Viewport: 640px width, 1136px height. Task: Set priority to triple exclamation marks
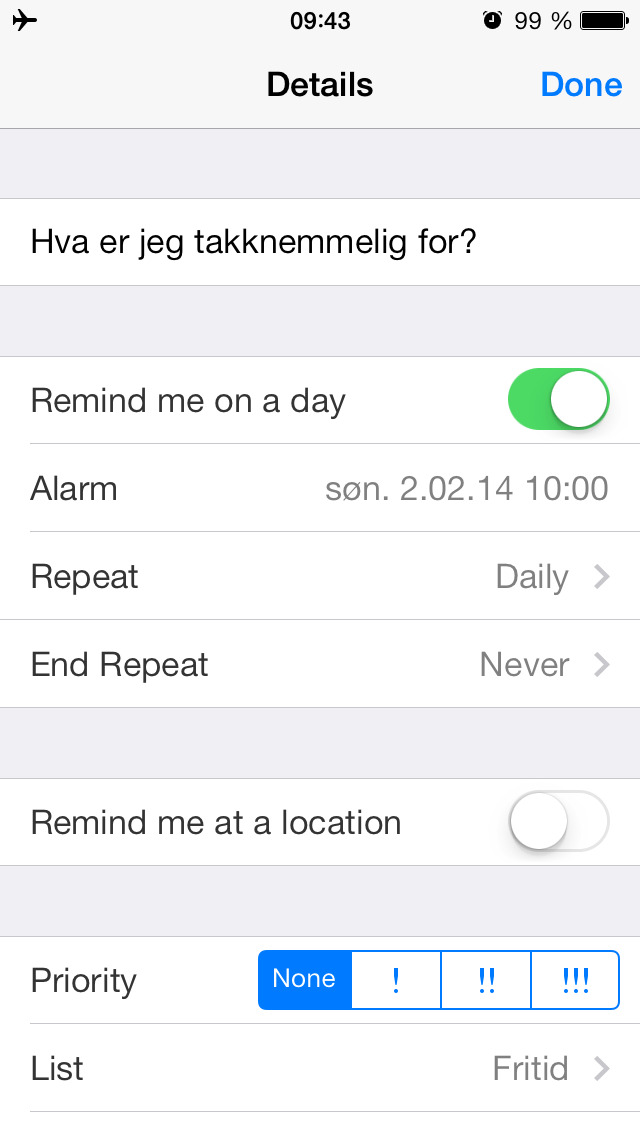click(x=575, y=980)
